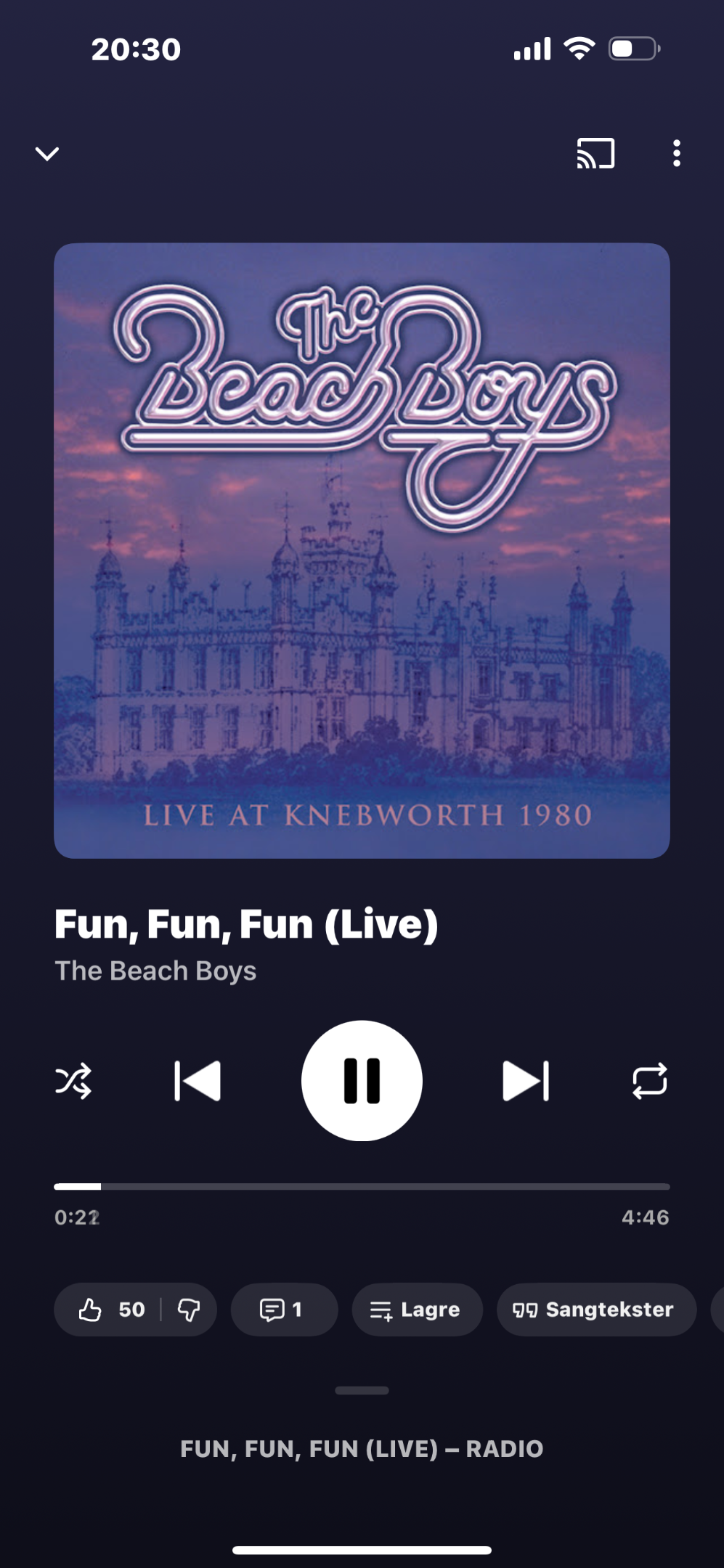Toggle shuffle playback
This screenshot has width=724, height=1568.
point(73,1081)
